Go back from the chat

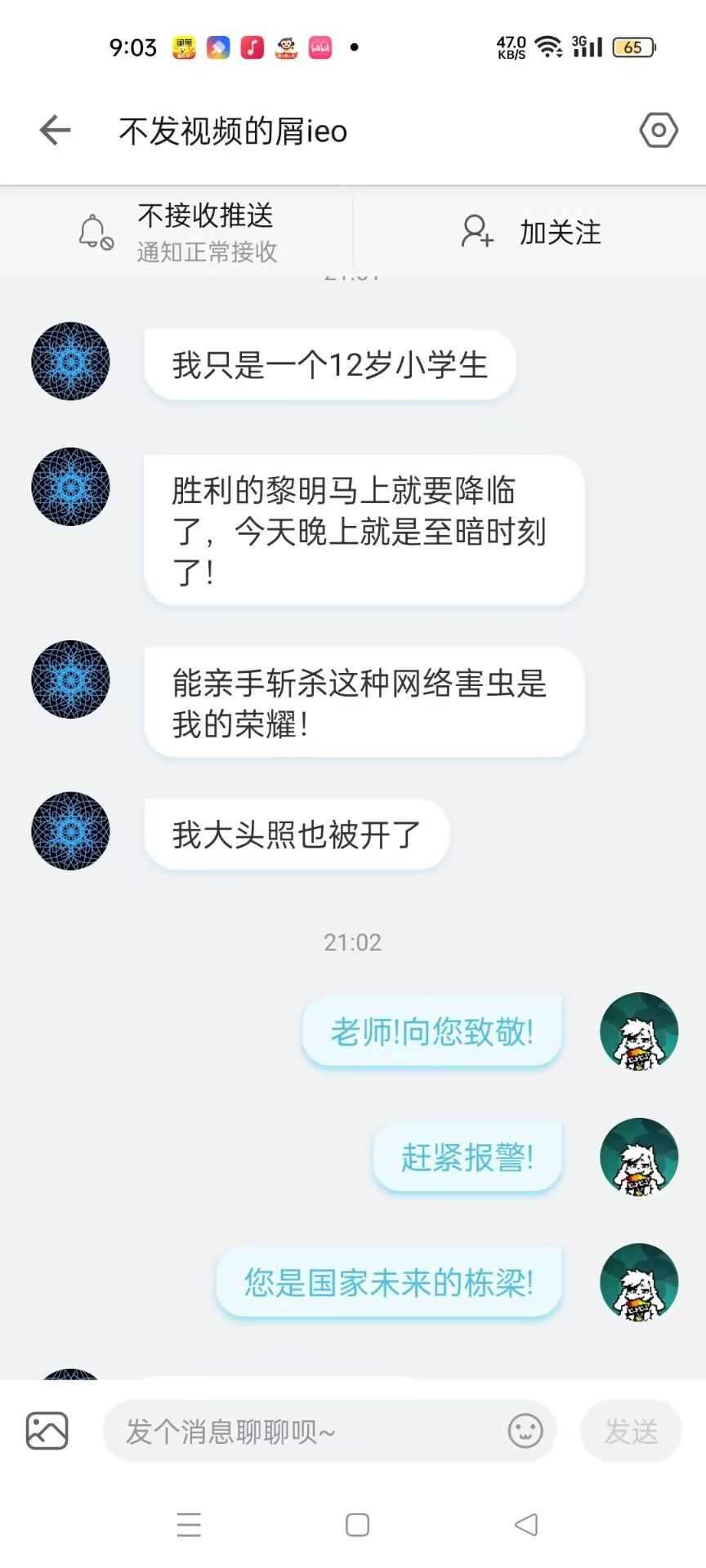coord(56,131)
